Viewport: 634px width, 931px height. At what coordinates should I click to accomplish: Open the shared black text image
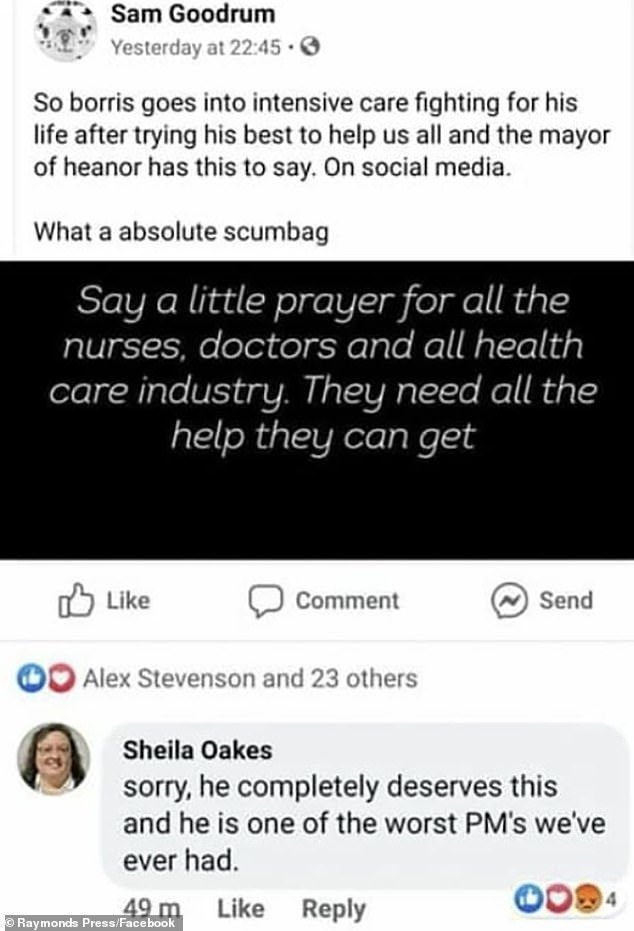pos(317,409)
